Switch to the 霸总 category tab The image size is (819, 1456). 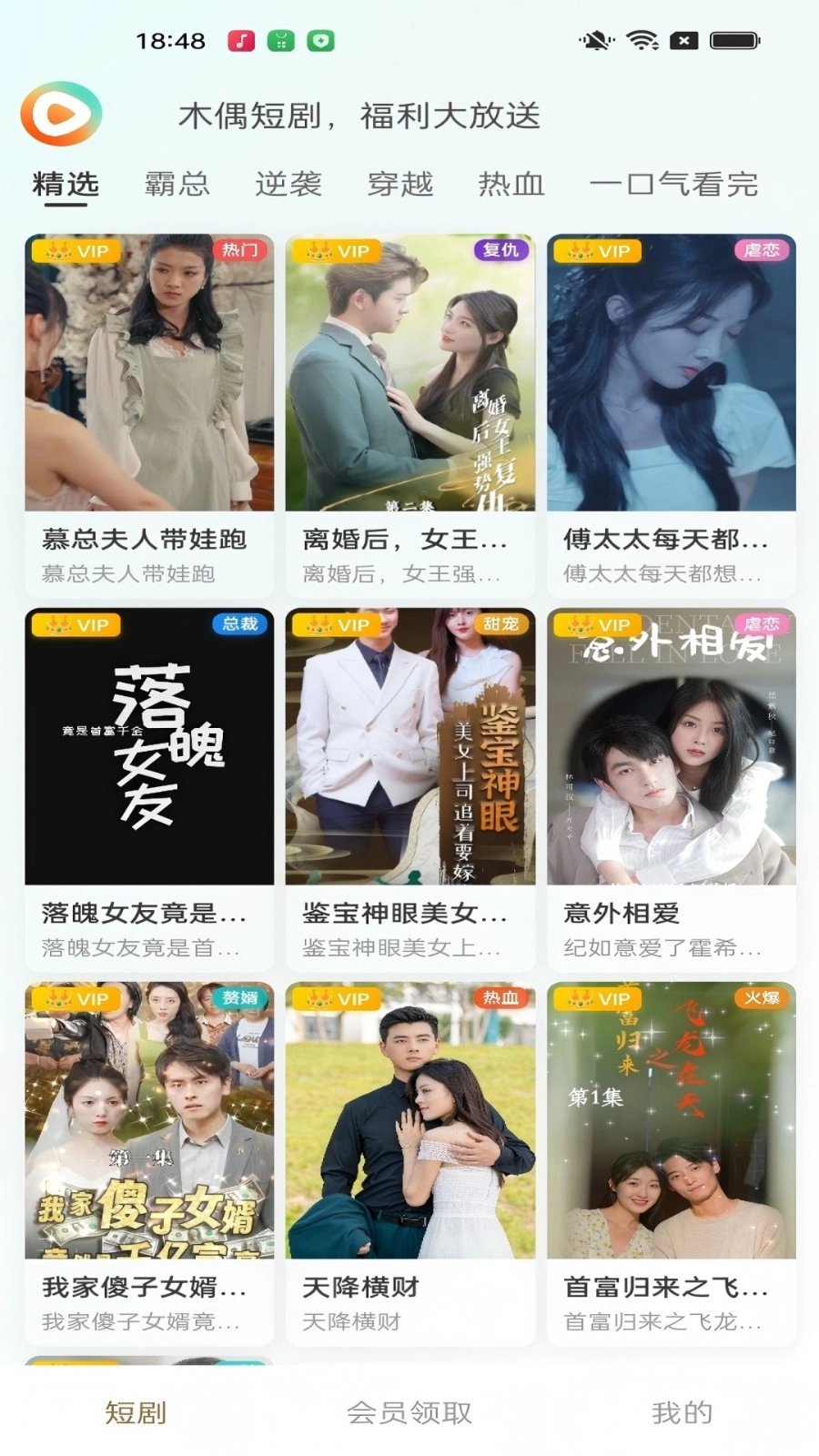177,184
